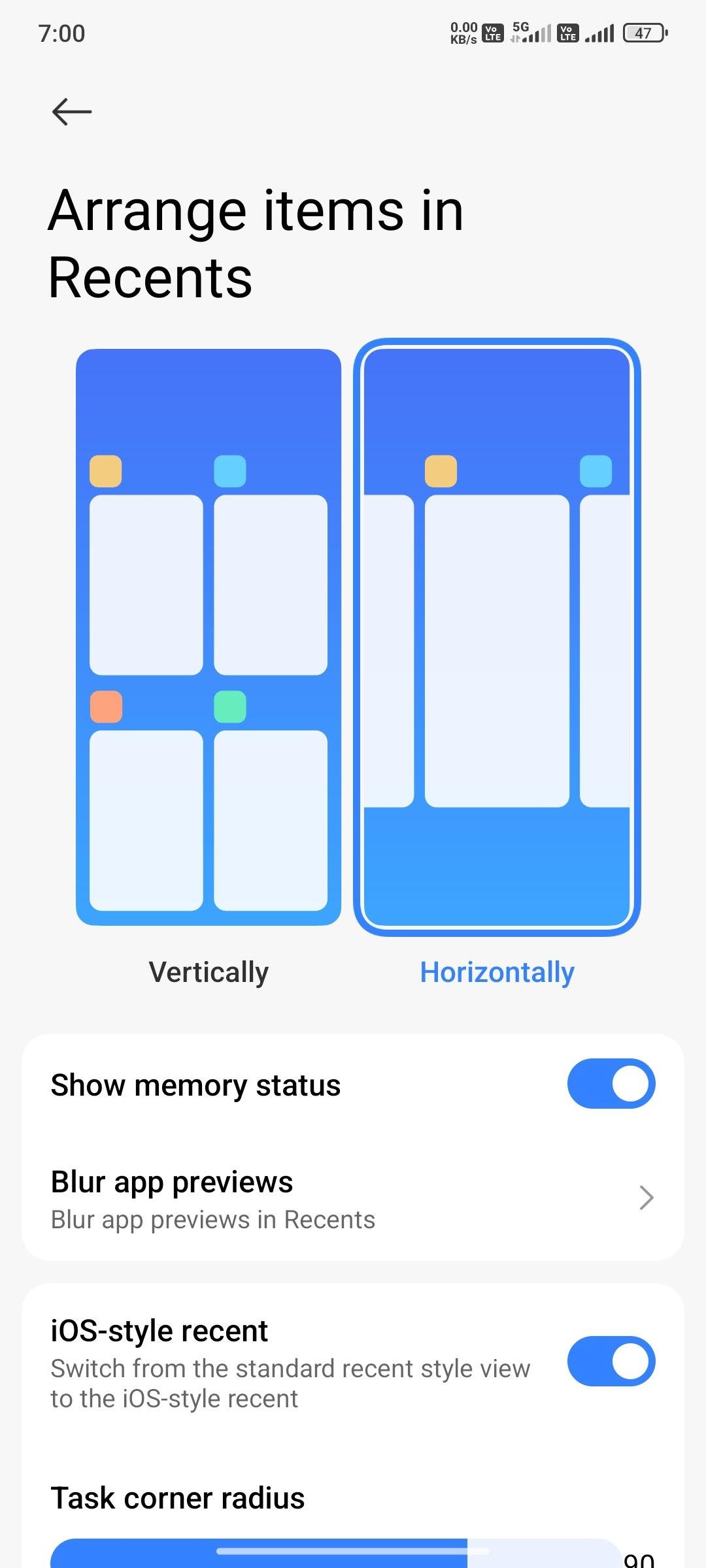
Task: Tap the Task corner radius slider
Action: click(335, 1554)
